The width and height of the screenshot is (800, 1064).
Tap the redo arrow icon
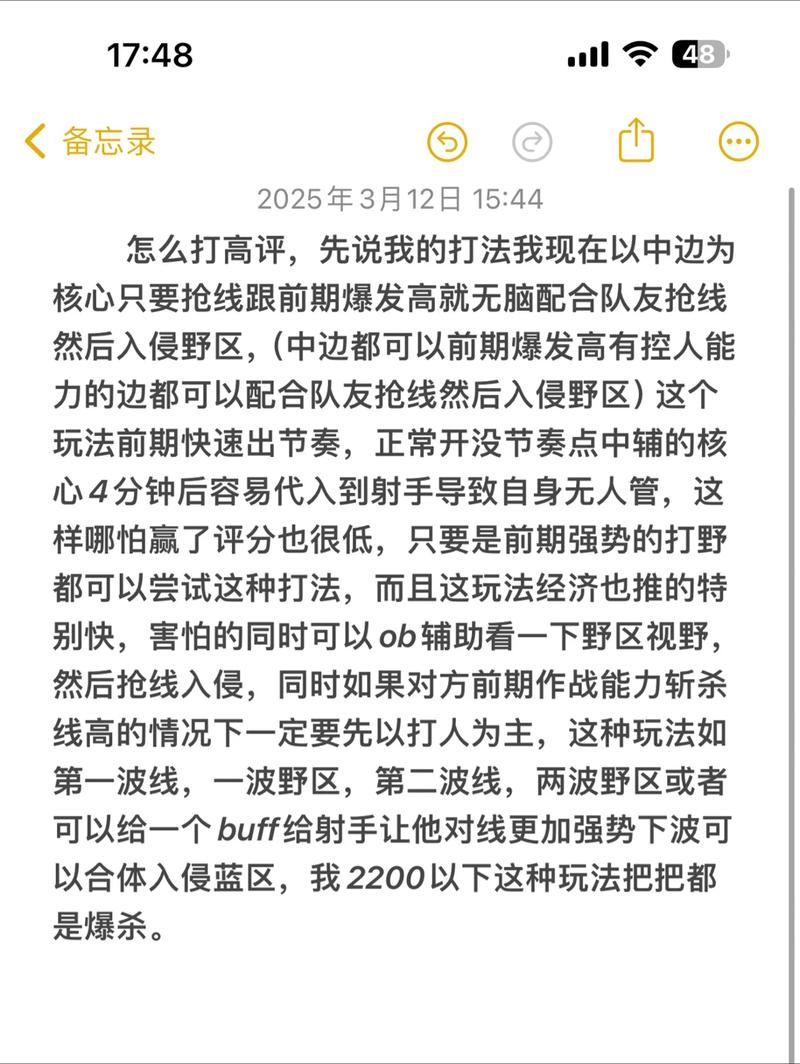[532, 141]
